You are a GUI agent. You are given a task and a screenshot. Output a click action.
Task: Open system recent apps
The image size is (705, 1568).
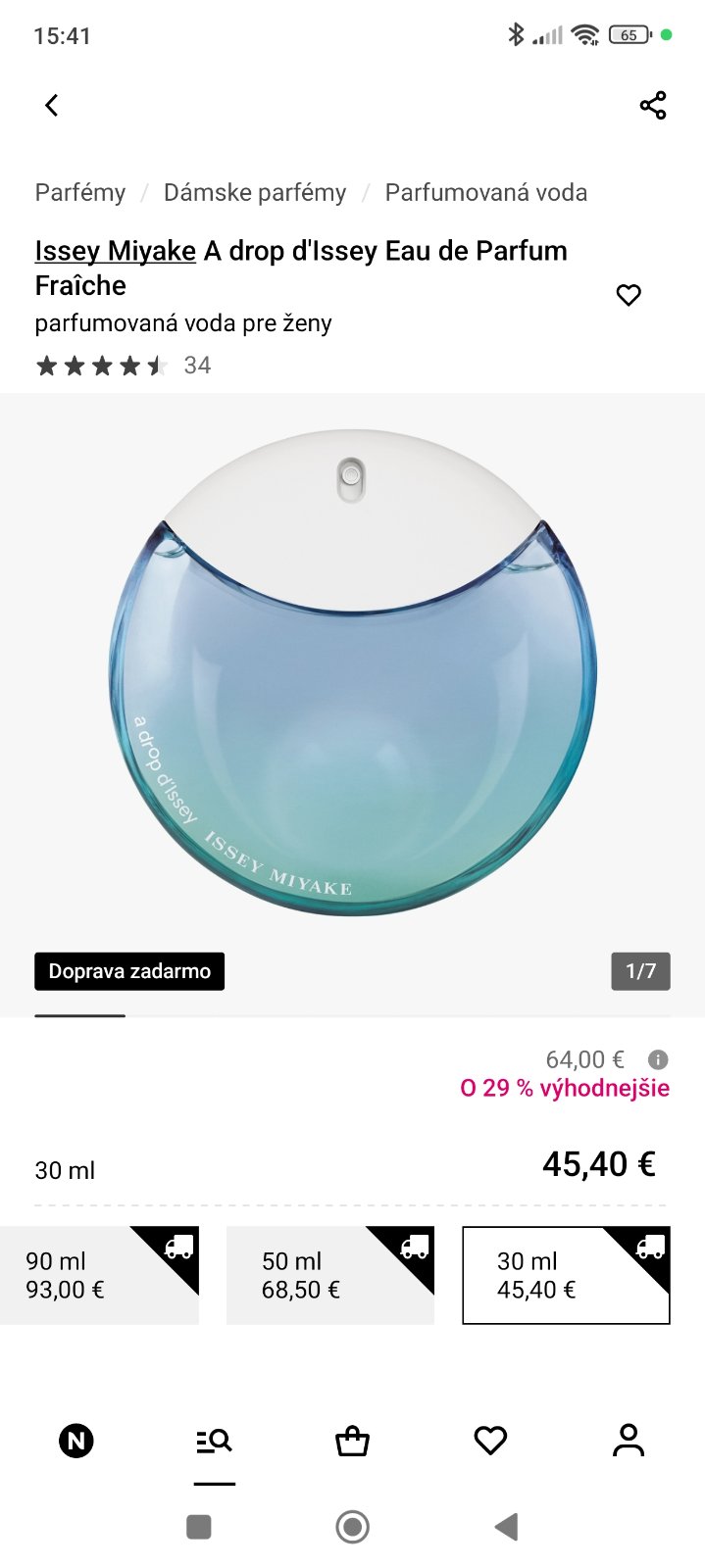tap(199, 1526)
